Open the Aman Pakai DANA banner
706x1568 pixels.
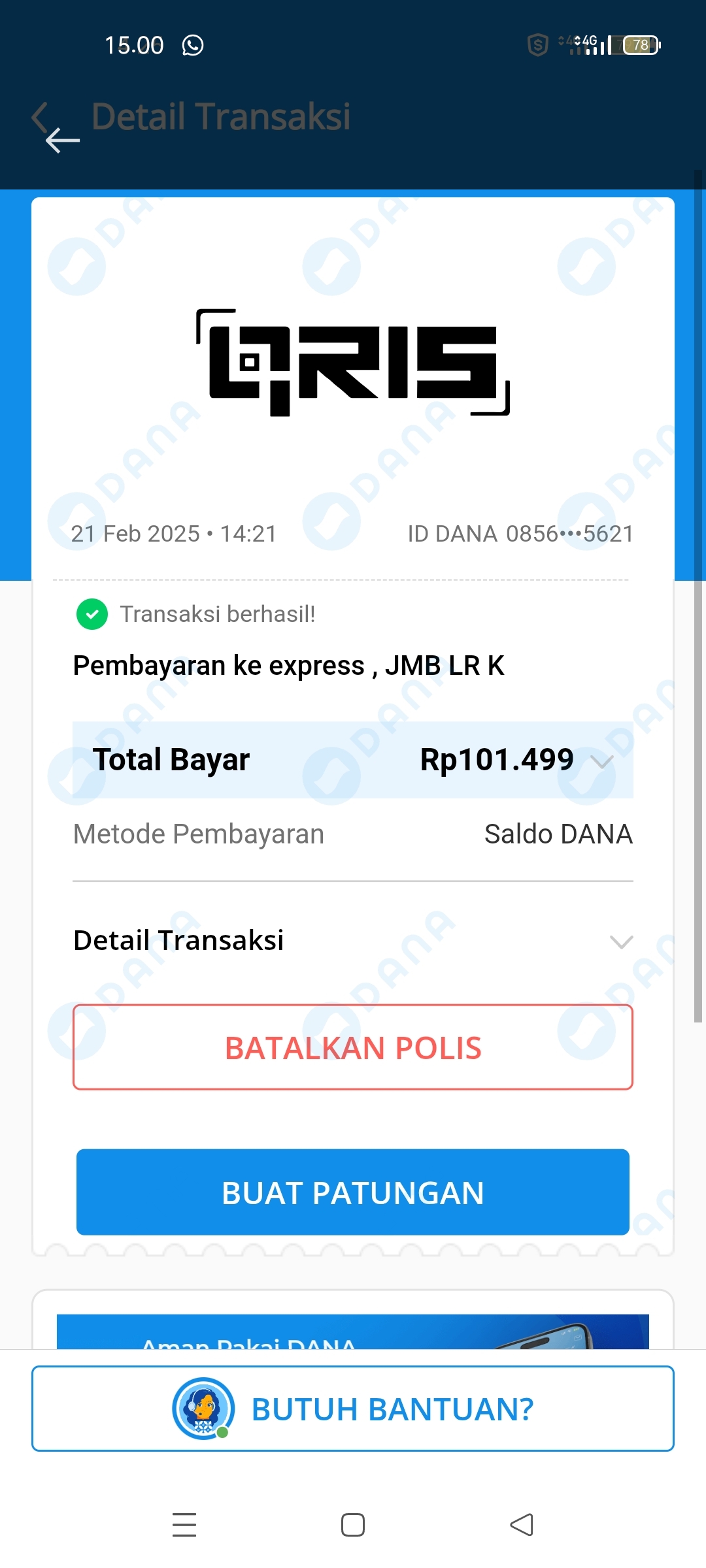click(353, 1333)
